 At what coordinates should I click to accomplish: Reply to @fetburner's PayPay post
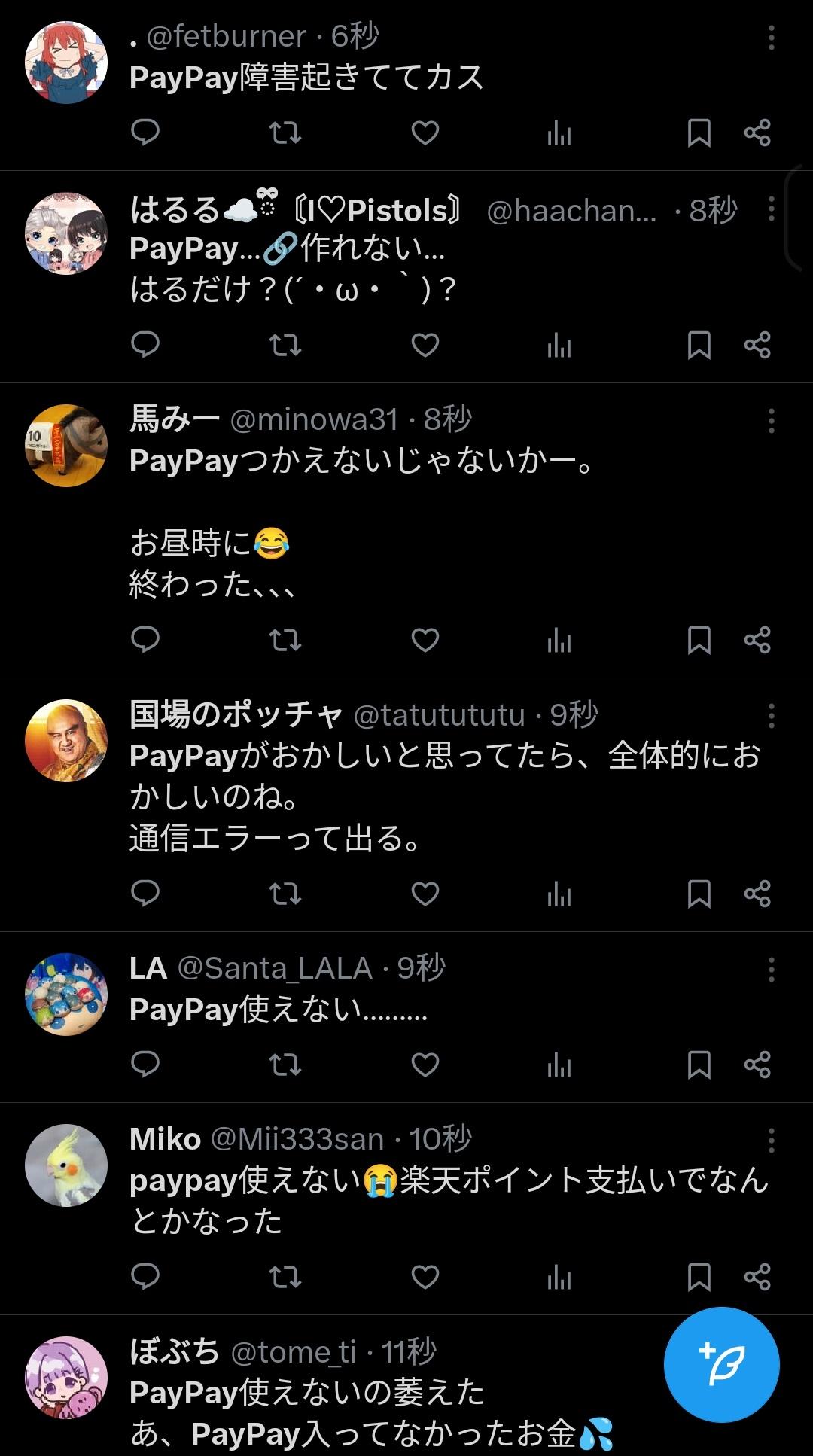point(145,133)
